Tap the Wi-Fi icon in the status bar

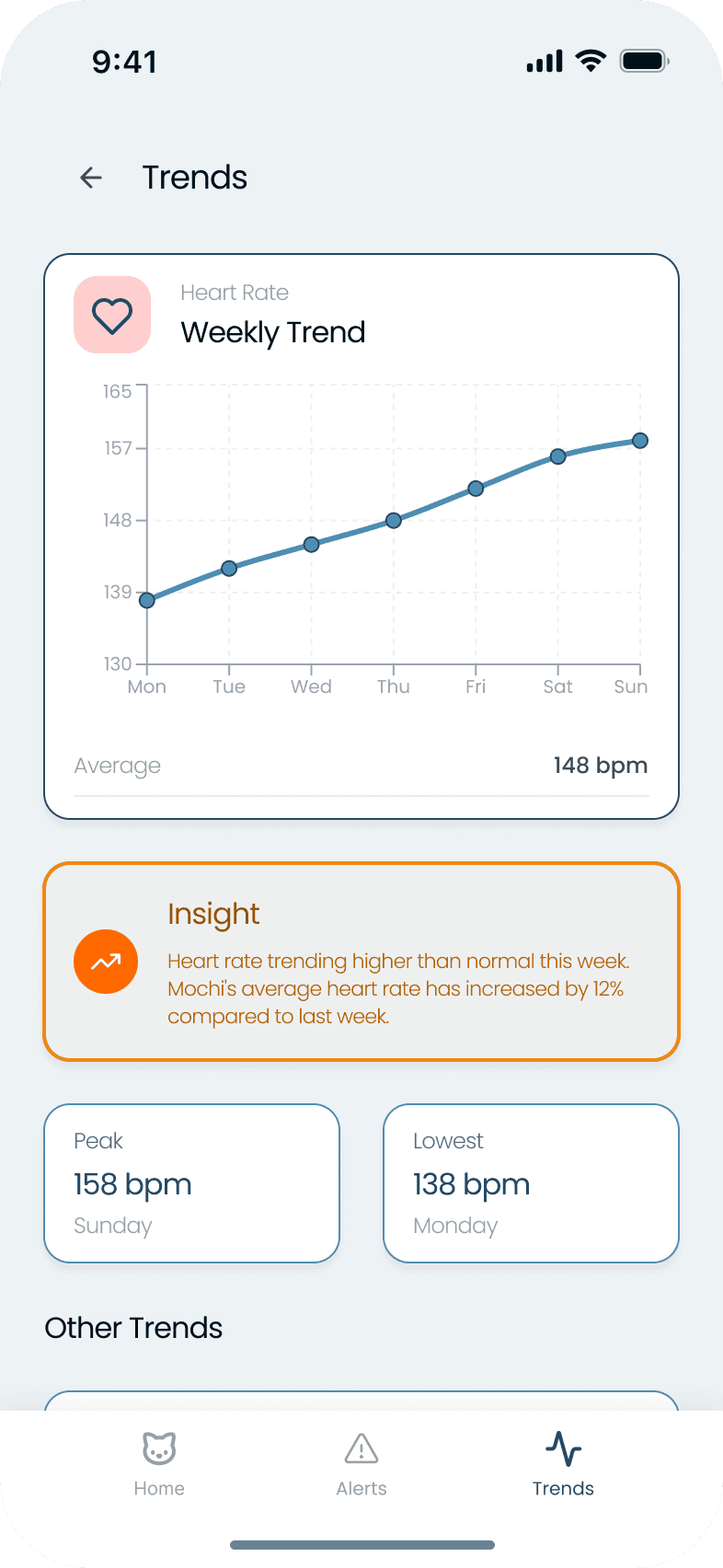click(591, 60)
